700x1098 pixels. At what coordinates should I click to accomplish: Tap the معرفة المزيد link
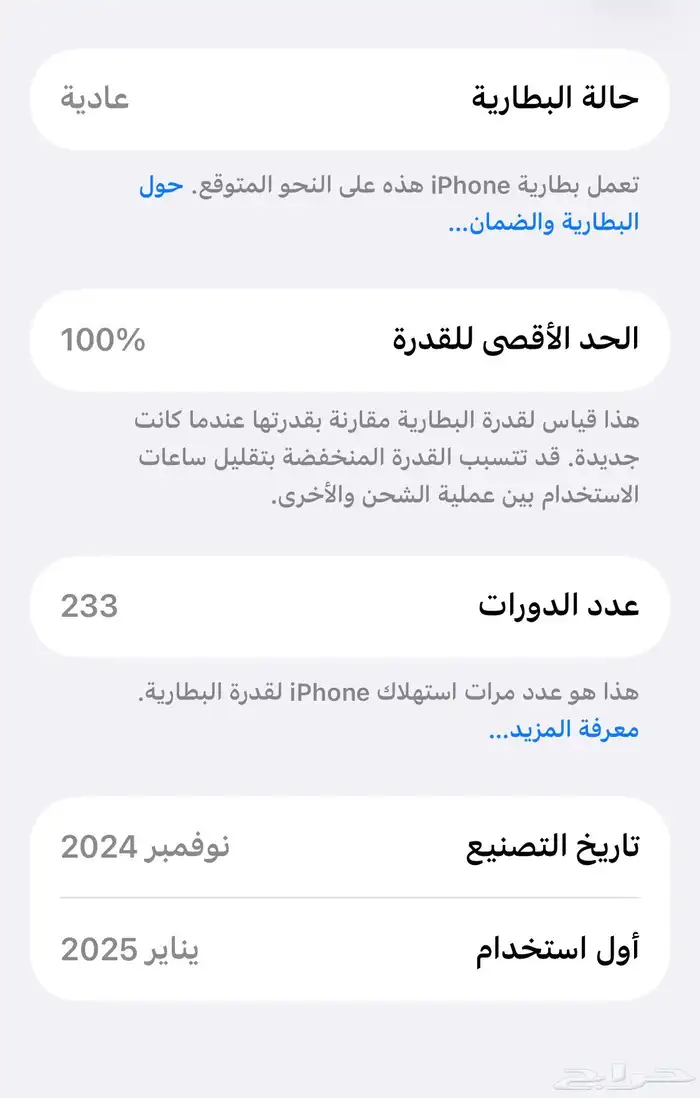pyautogui.click(x=564, y=730)
